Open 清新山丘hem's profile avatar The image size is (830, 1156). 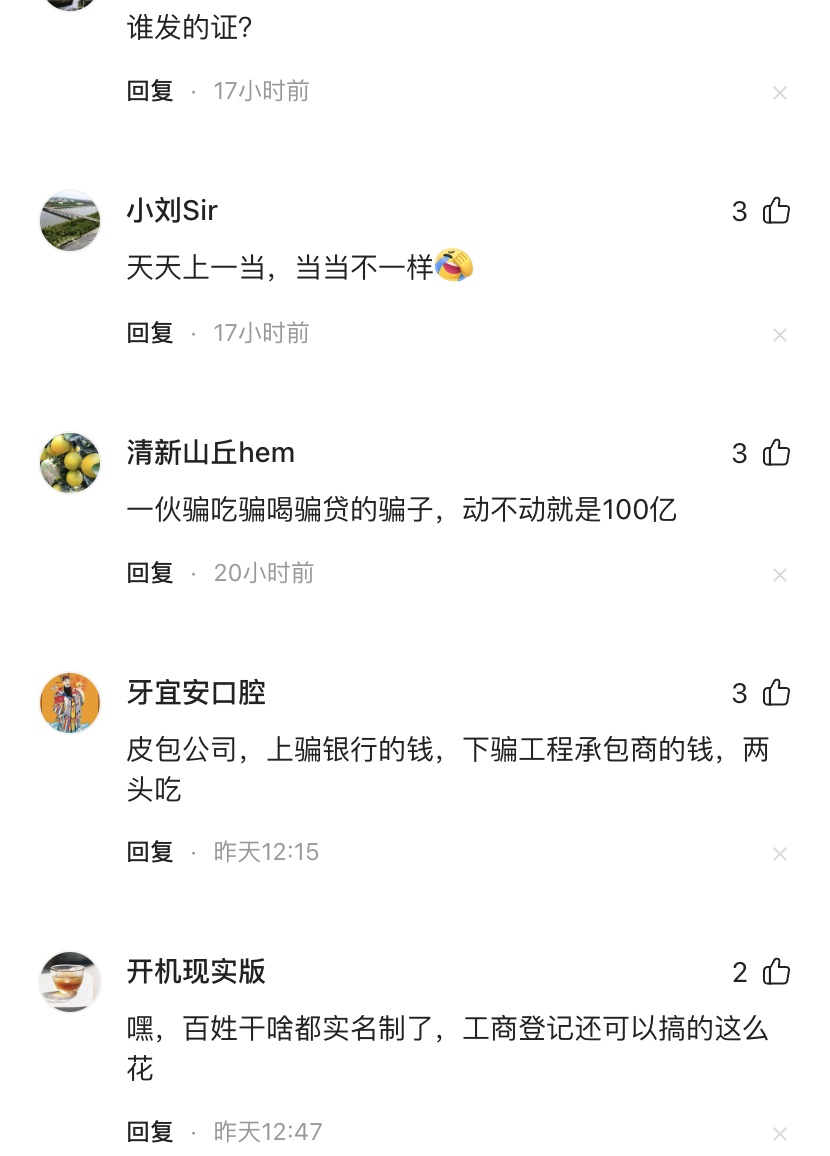pyautogui.click(x=70, y=463)
